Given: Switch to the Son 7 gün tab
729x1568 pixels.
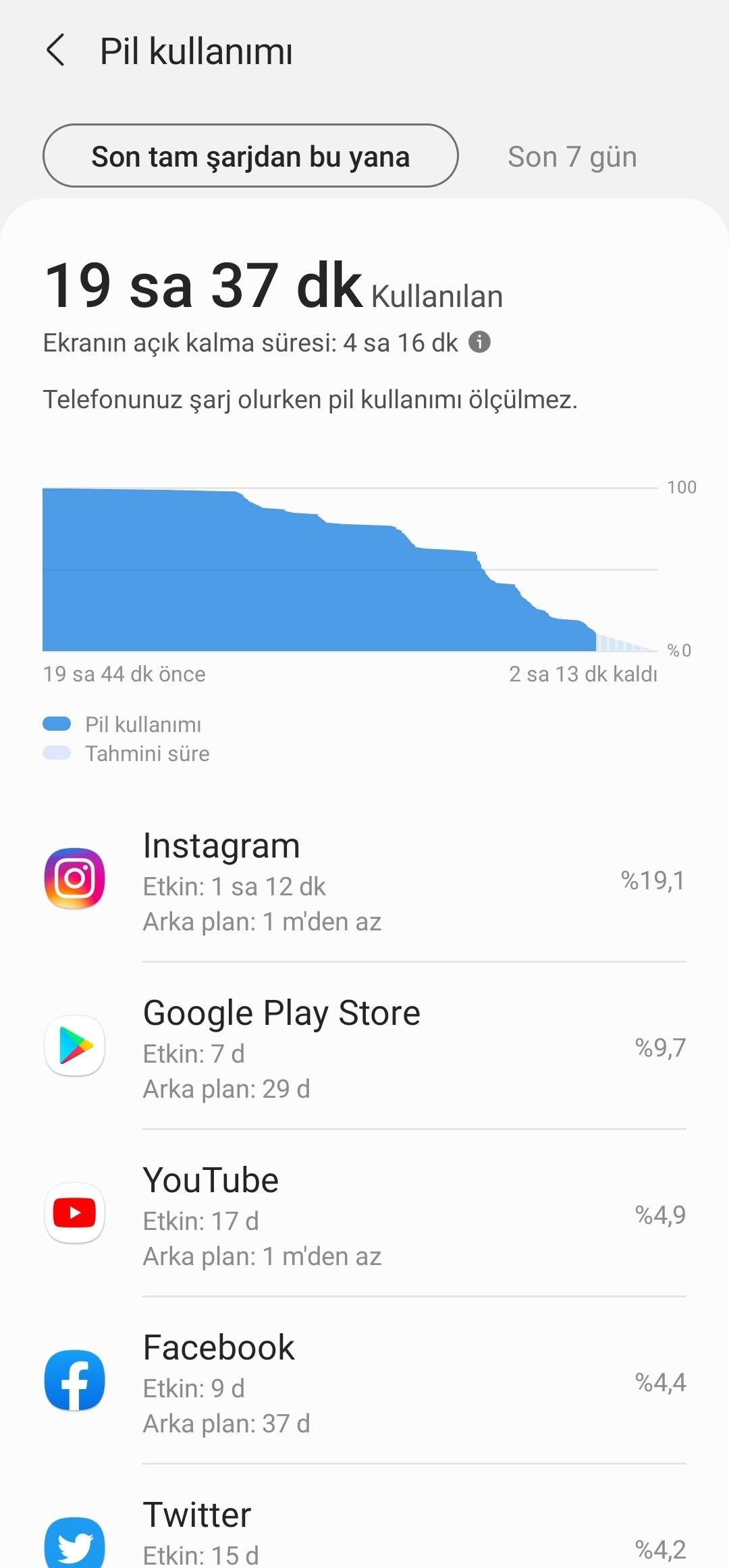Looking at the screenshot, I should (572, 157).
